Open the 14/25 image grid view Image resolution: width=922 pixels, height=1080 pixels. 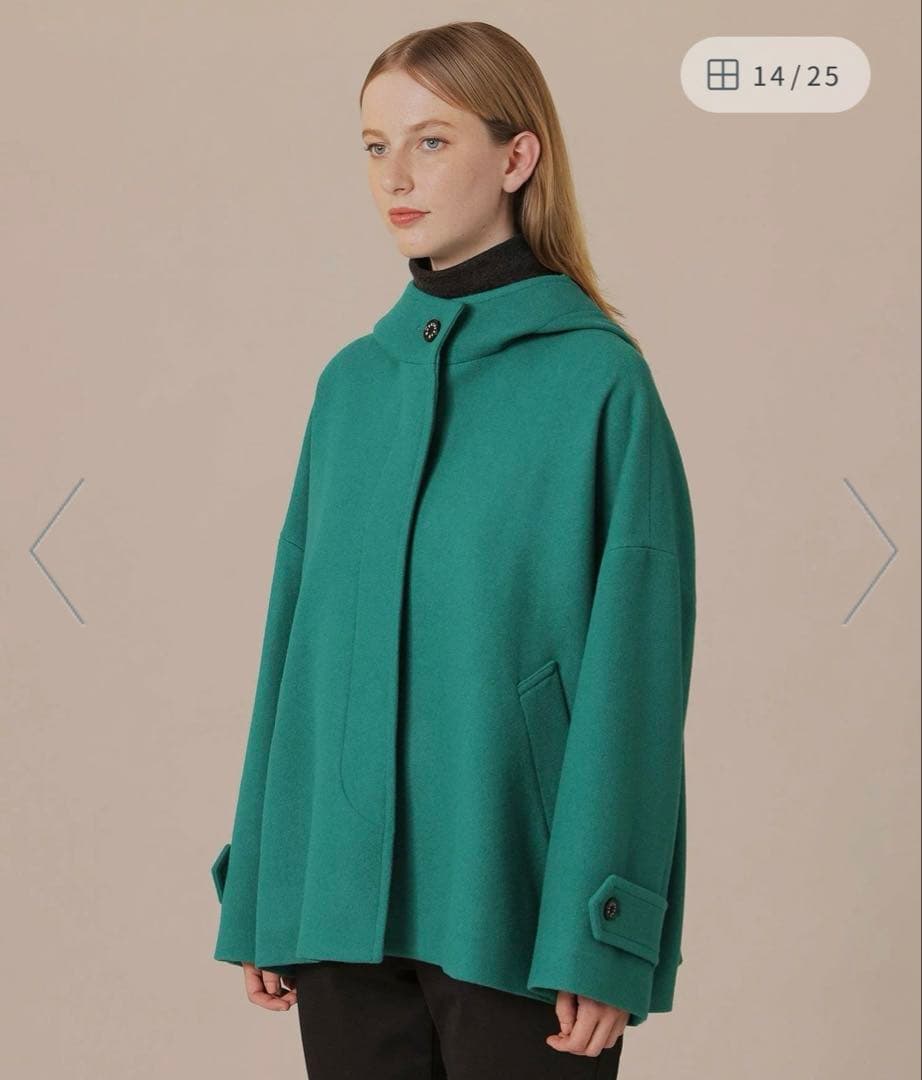[x=774, y=75]
